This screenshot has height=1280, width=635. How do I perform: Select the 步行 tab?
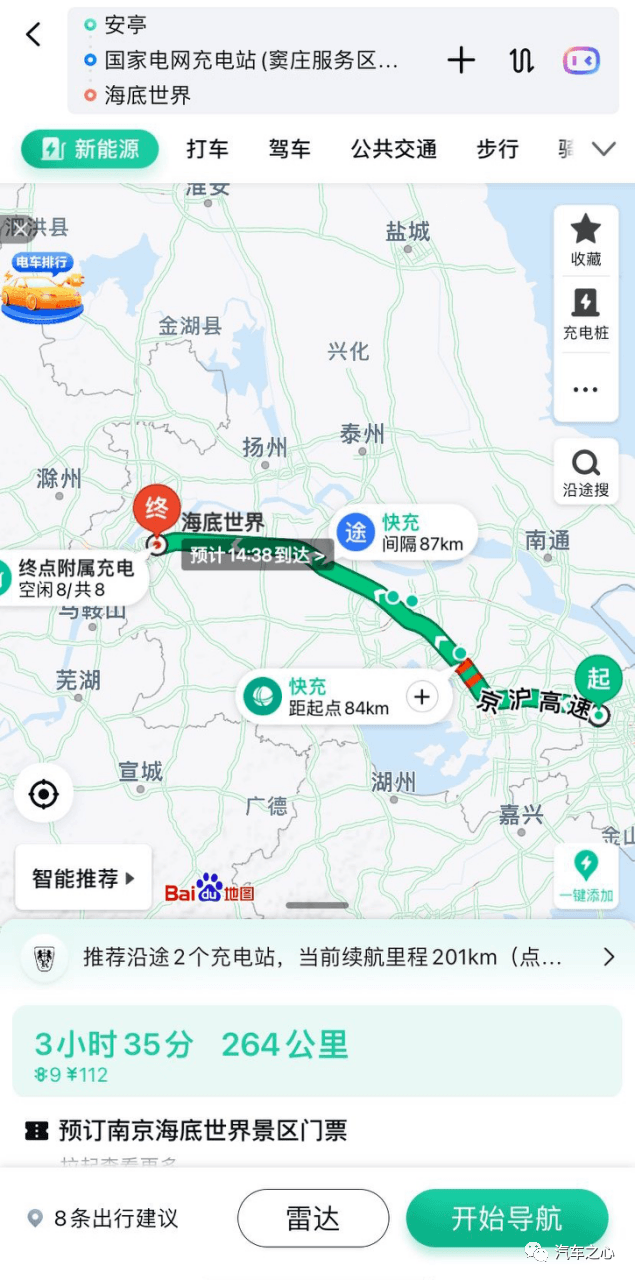tap(497, 149)
